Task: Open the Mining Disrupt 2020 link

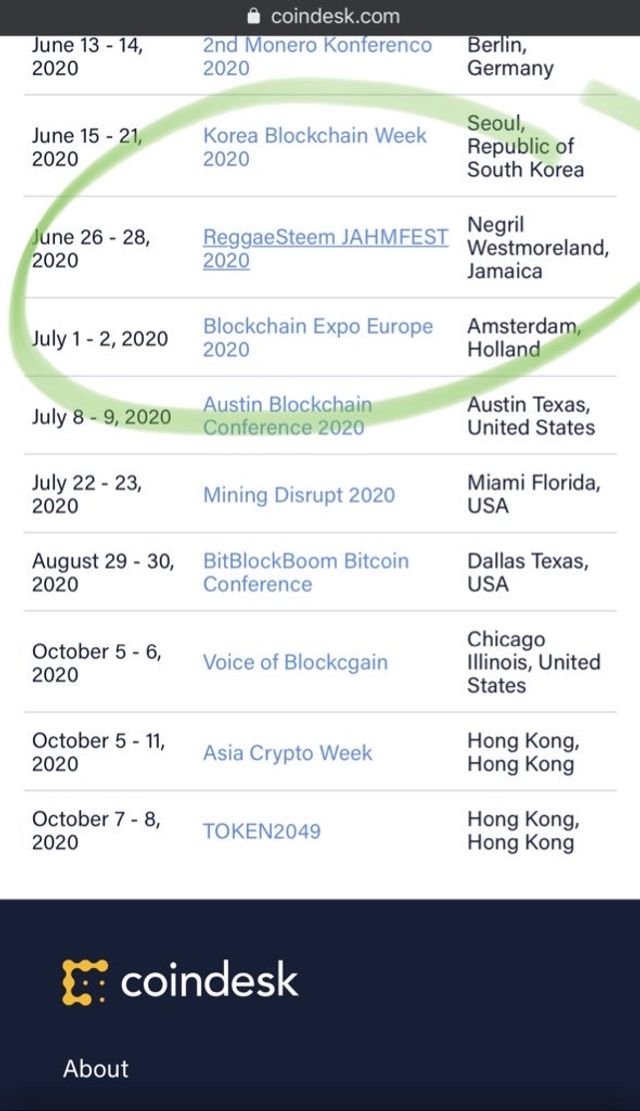Action: 298,495
